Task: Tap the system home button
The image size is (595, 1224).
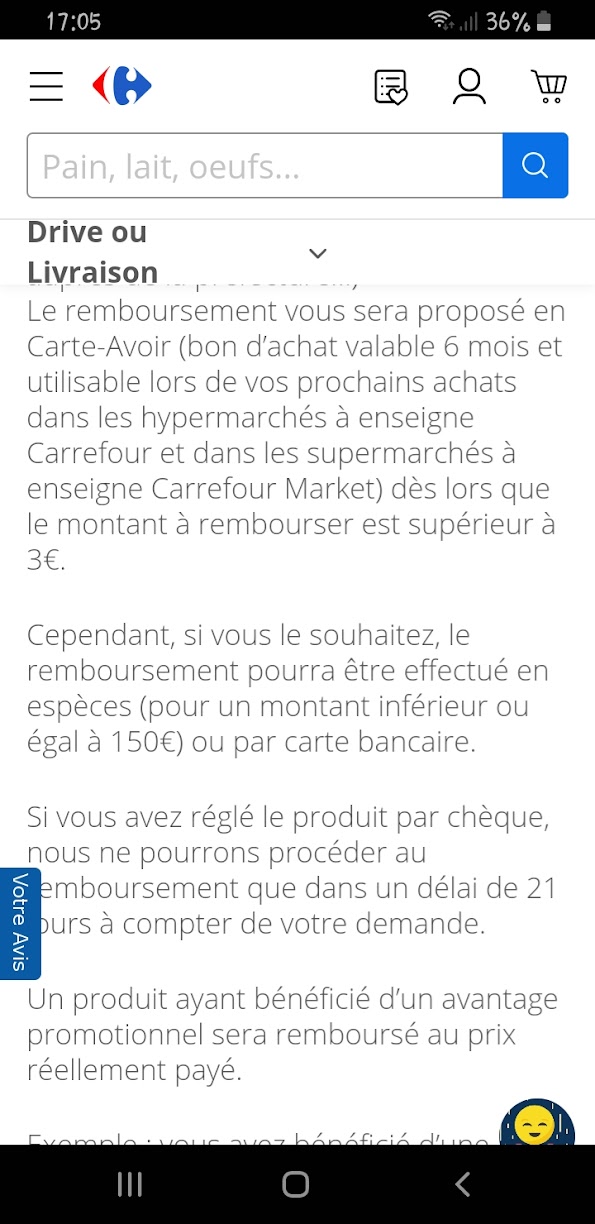Action: click(296, 1185)
